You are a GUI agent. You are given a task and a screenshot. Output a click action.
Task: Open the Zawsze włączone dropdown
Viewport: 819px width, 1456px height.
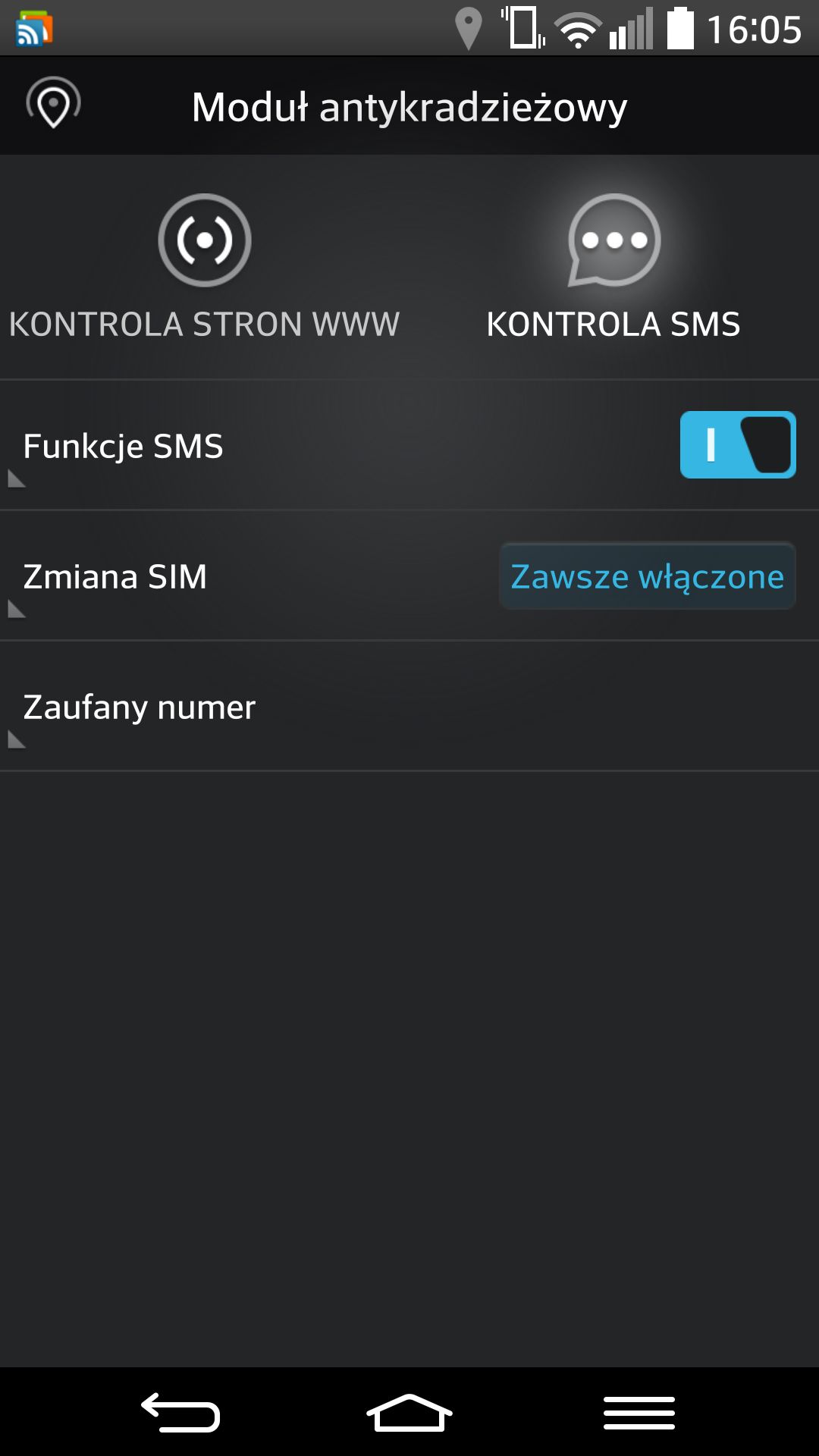pos(647,576)
